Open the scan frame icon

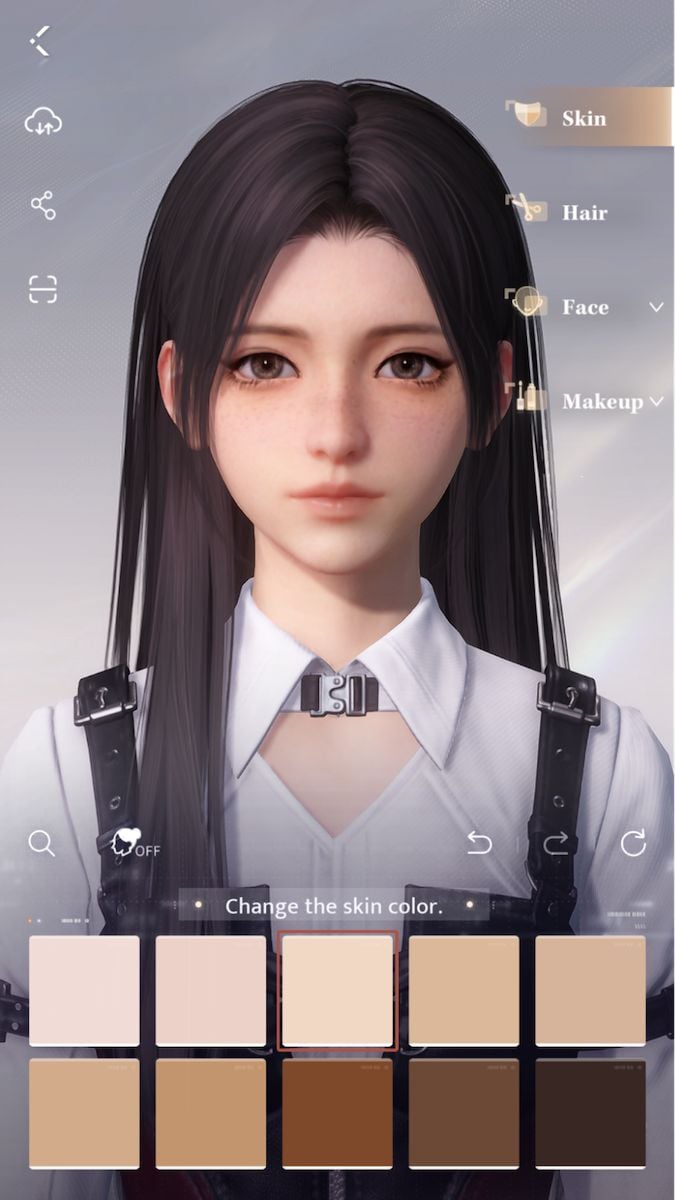(43, 289)
